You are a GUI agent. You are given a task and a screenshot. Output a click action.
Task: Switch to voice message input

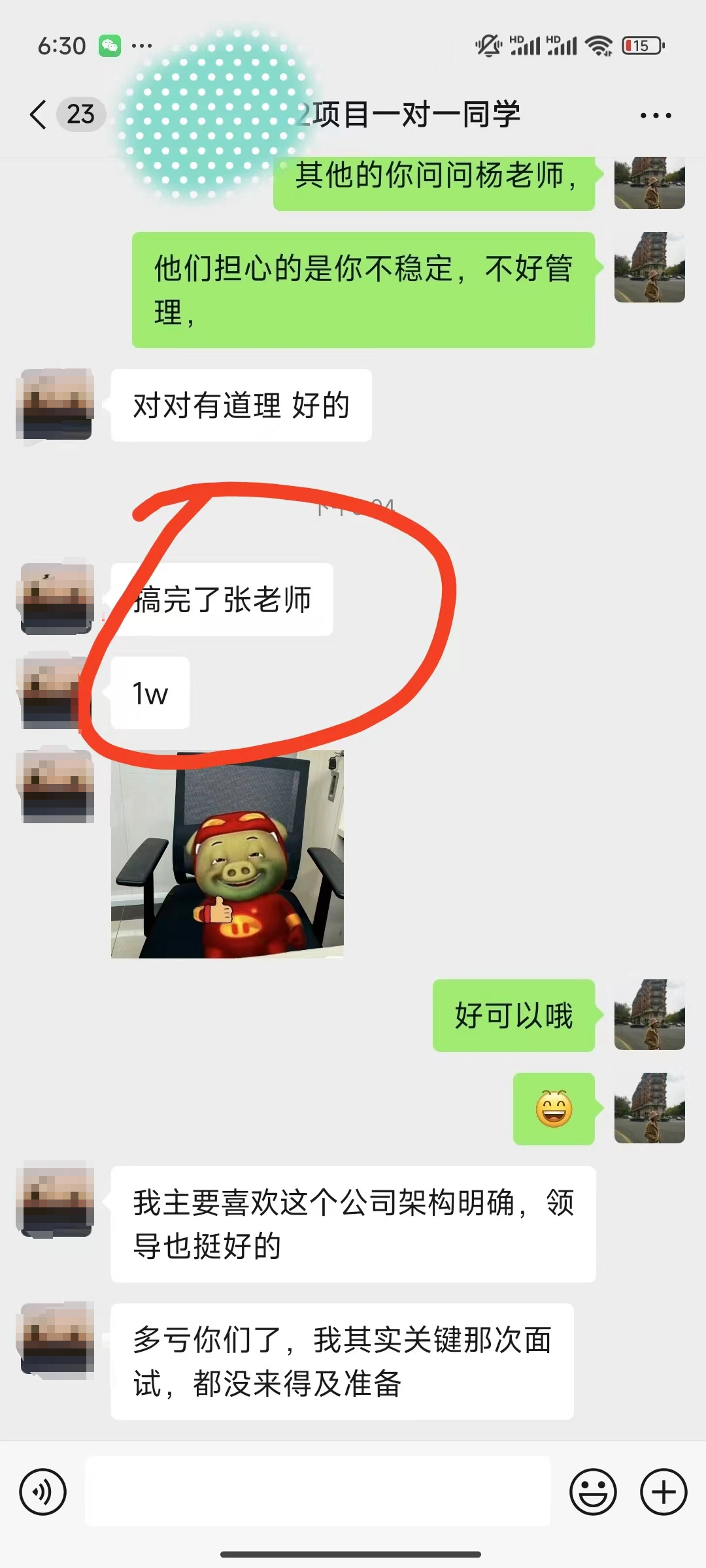click(43, 1493)
